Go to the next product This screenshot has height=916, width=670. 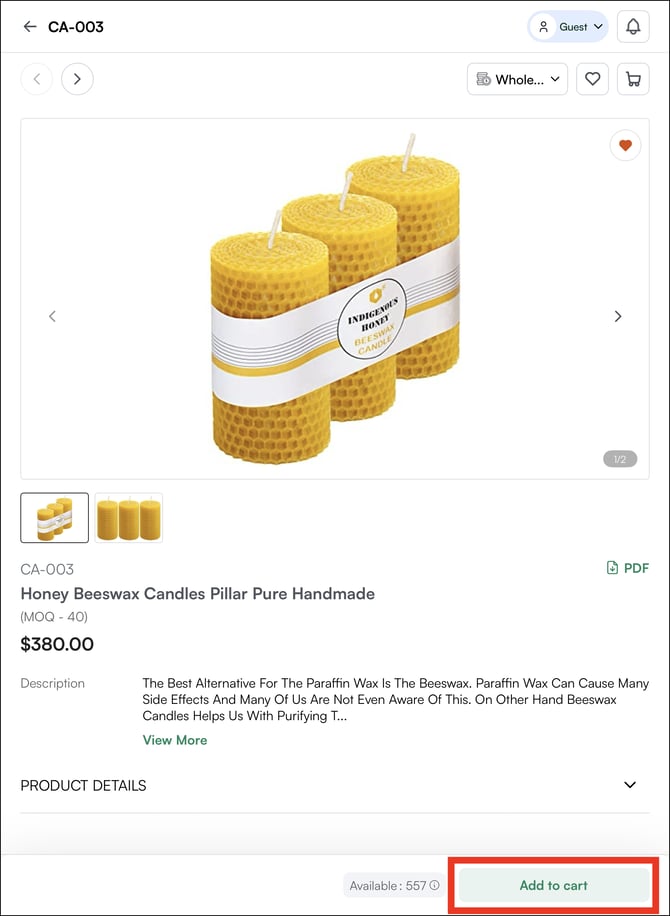pos(77,79)
